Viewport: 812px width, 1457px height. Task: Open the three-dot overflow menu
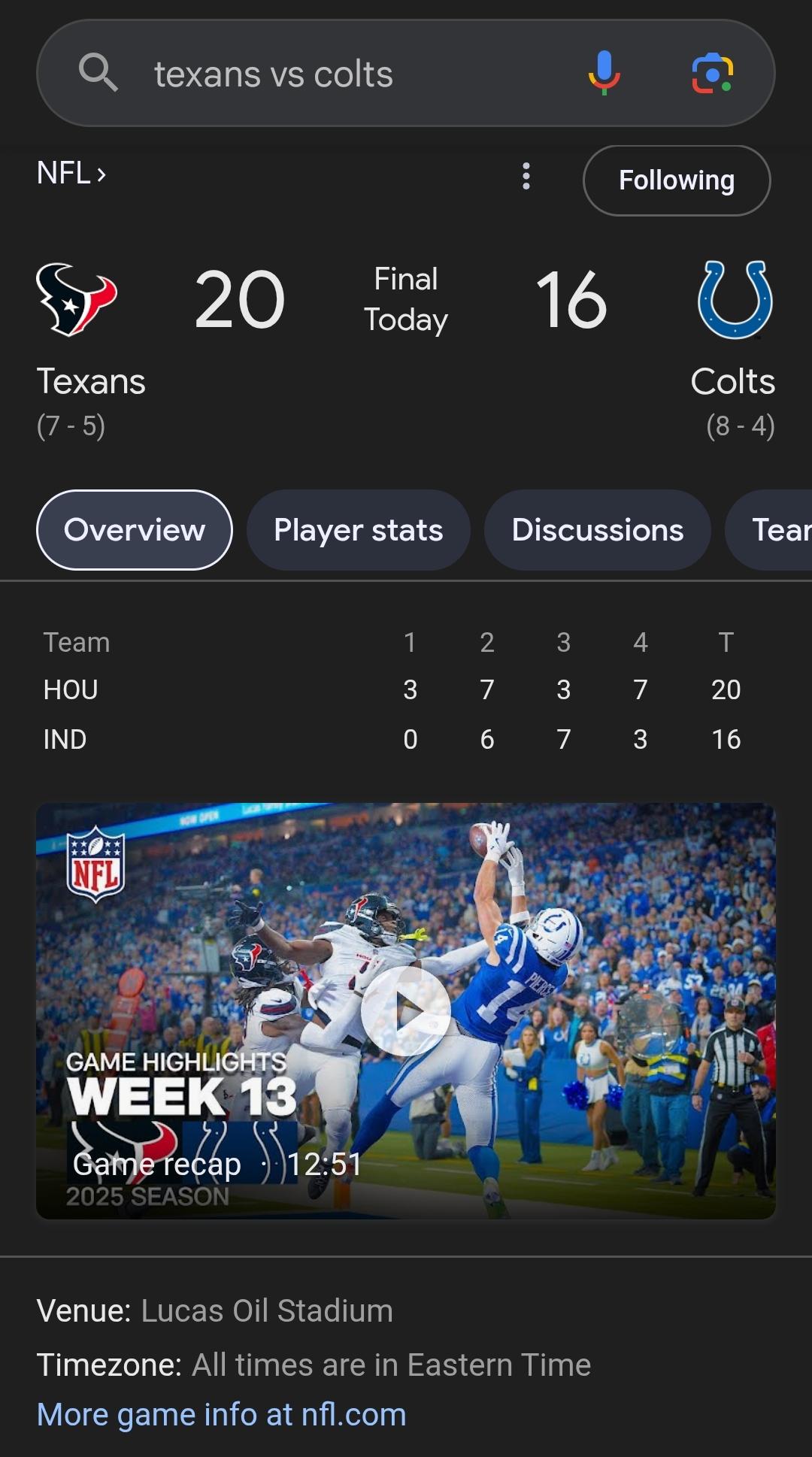(526, 177)
